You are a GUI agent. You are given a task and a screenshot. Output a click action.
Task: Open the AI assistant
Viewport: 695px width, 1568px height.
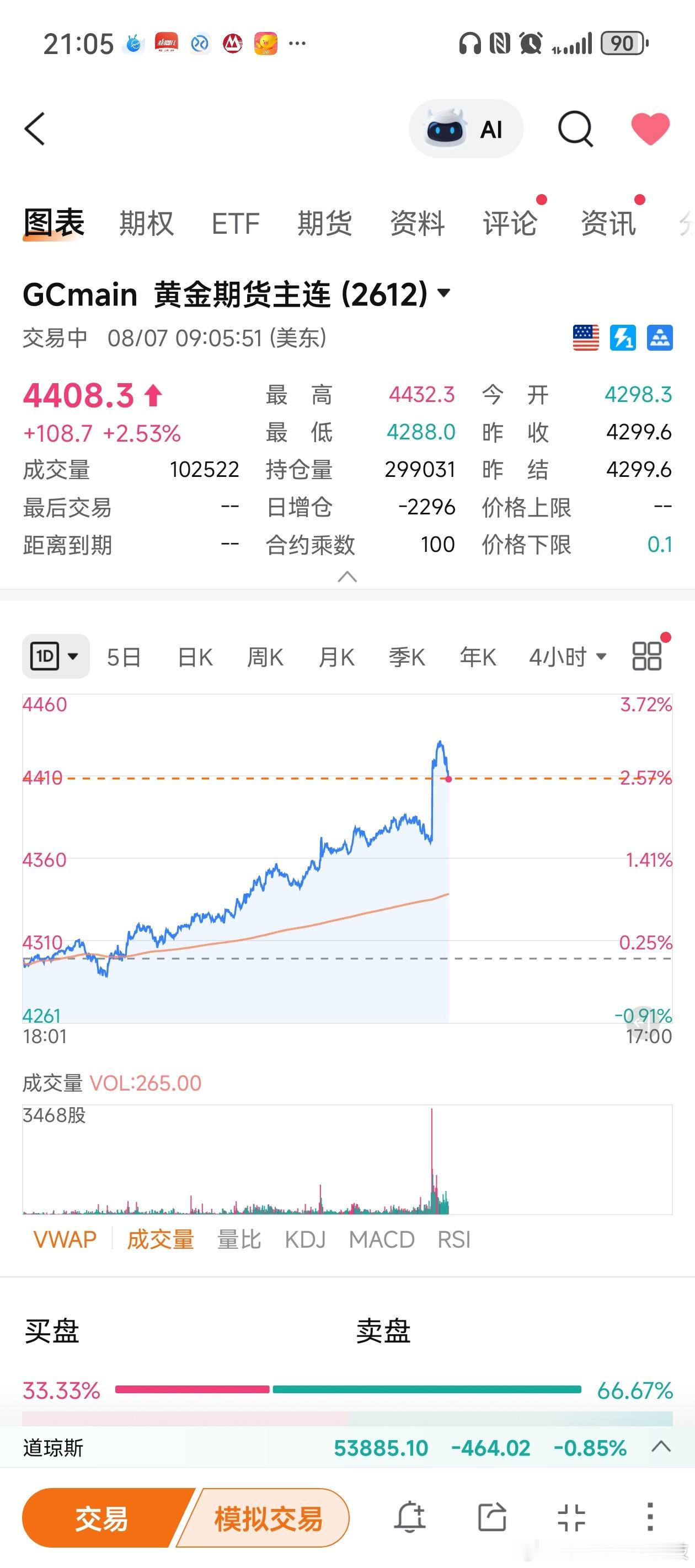coord(466,128)
